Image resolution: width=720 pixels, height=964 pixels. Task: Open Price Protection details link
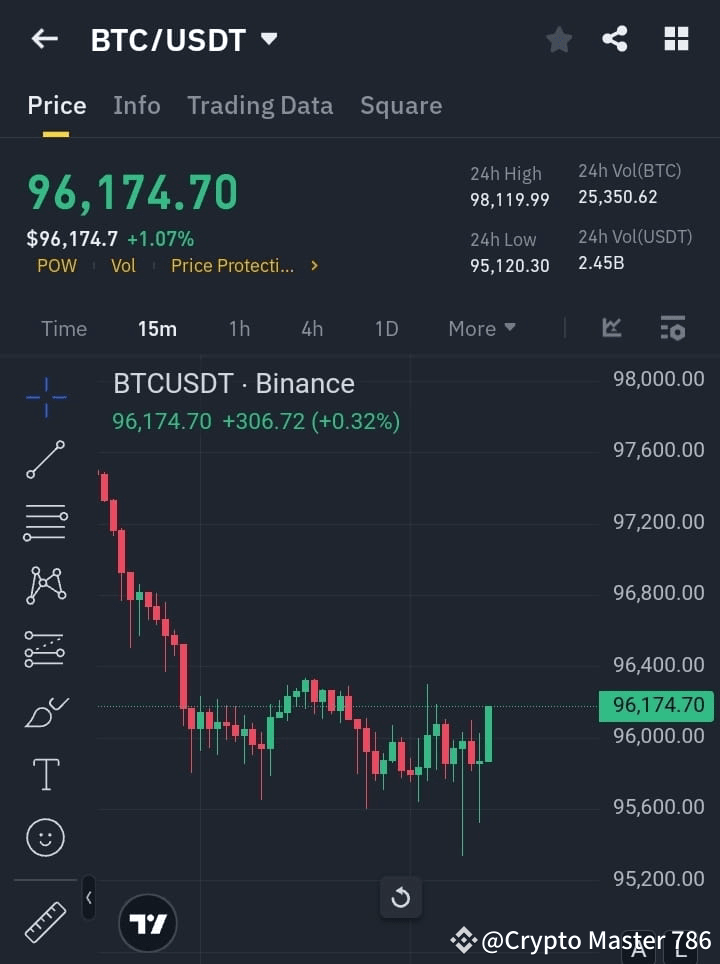click(x=237, y=266)
